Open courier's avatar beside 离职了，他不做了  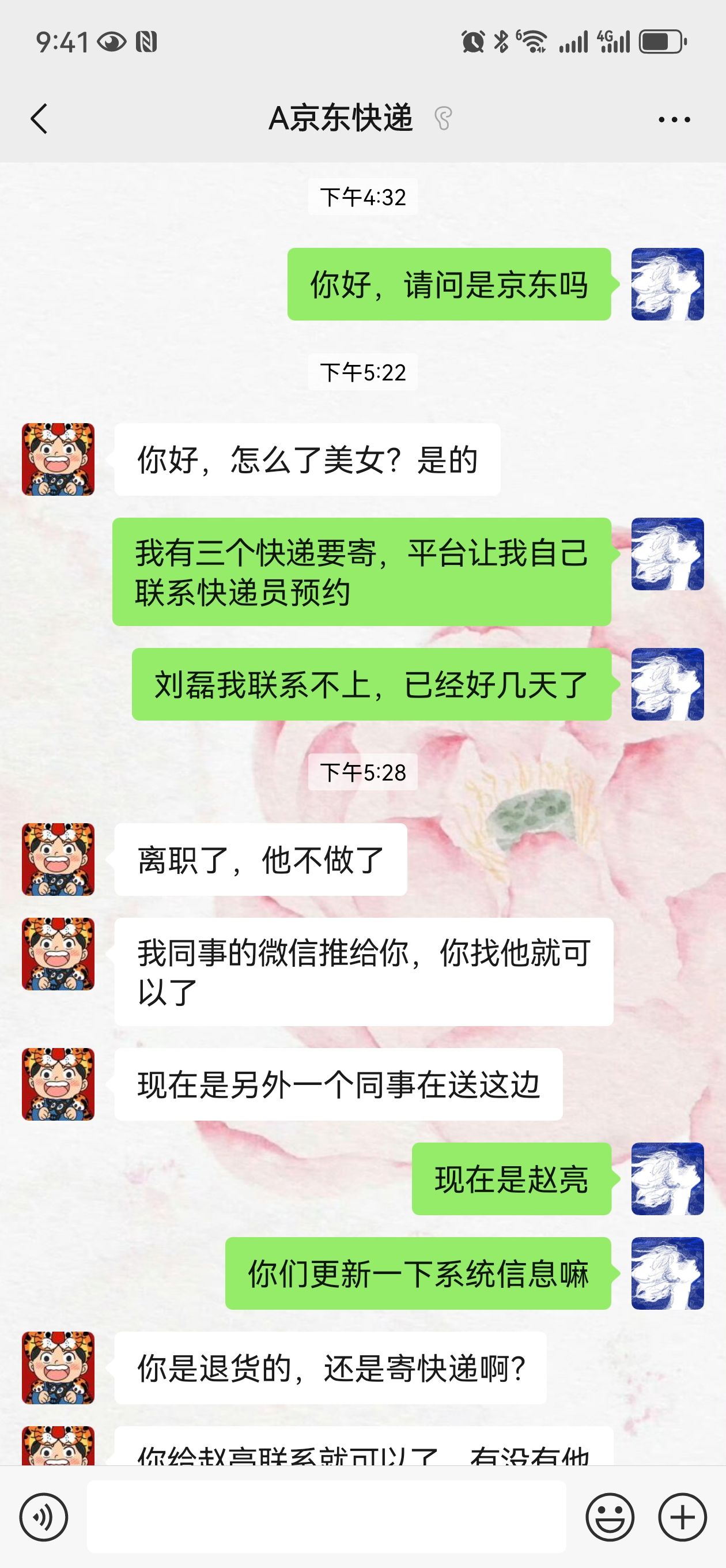point(58,860)
